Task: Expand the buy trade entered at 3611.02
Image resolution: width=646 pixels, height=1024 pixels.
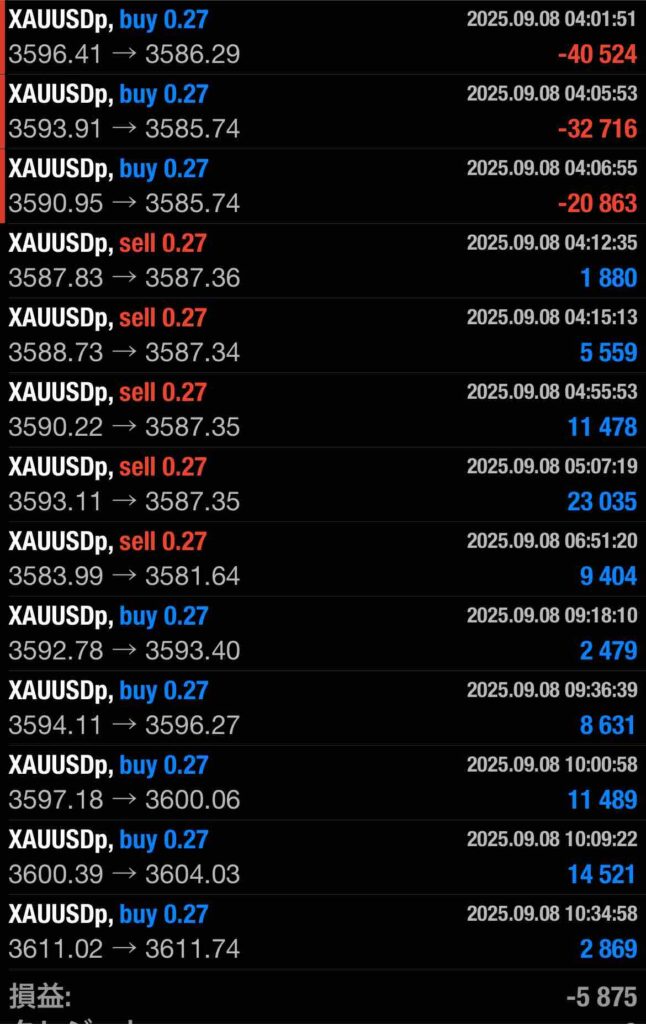Action: 323,931
